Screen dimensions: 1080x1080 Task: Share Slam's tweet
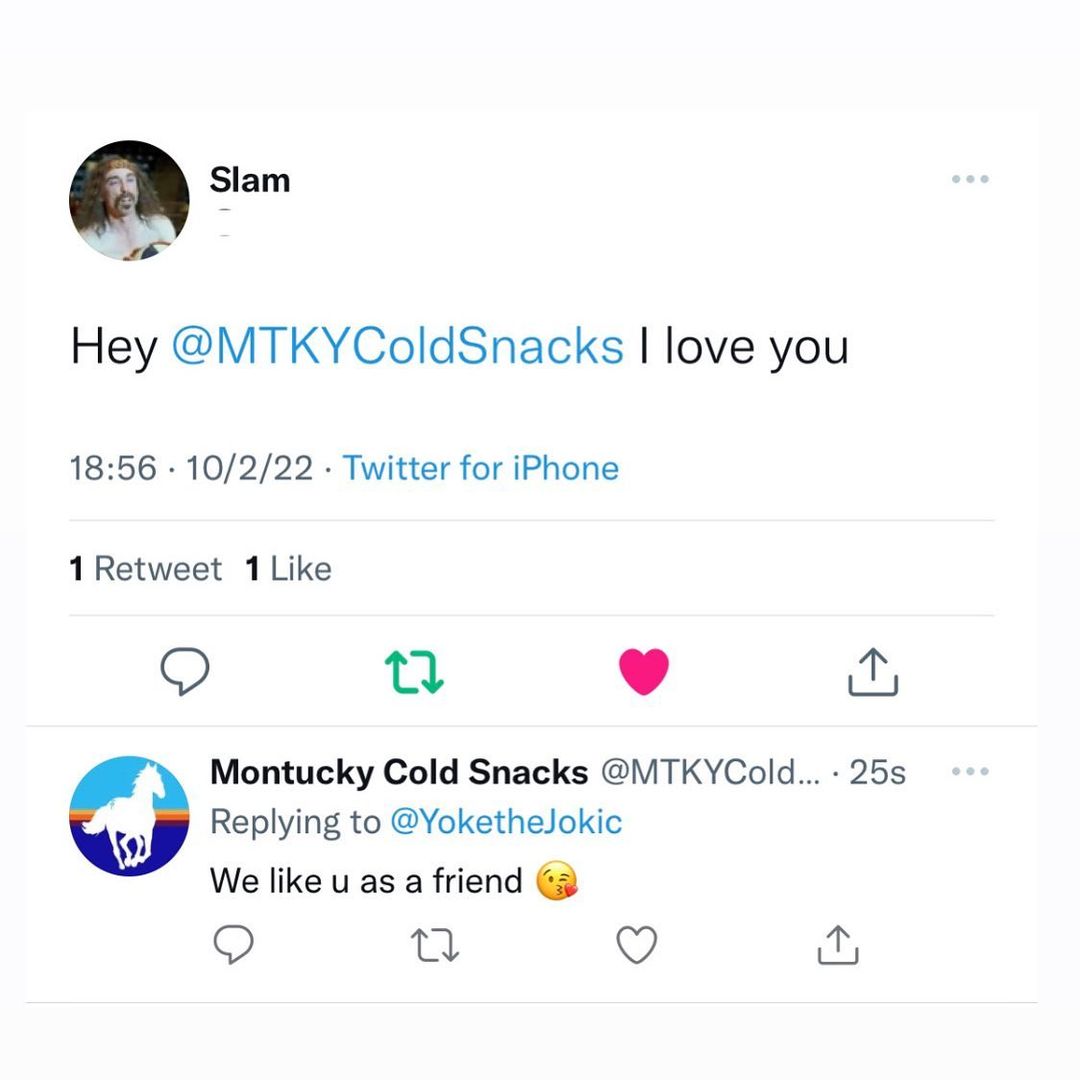point(873,672)
